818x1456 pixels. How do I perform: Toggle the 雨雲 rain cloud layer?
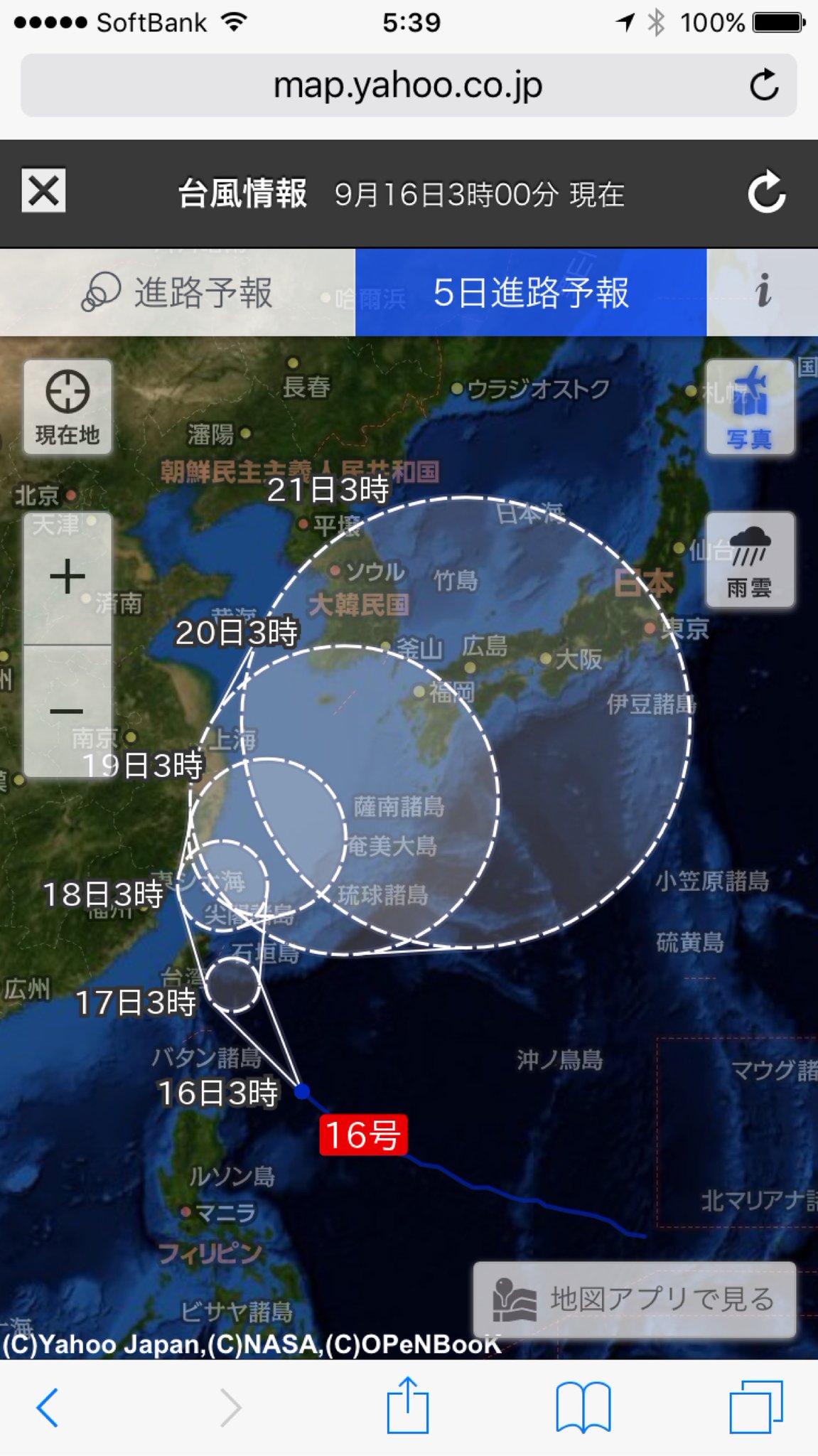click(750, 560)
